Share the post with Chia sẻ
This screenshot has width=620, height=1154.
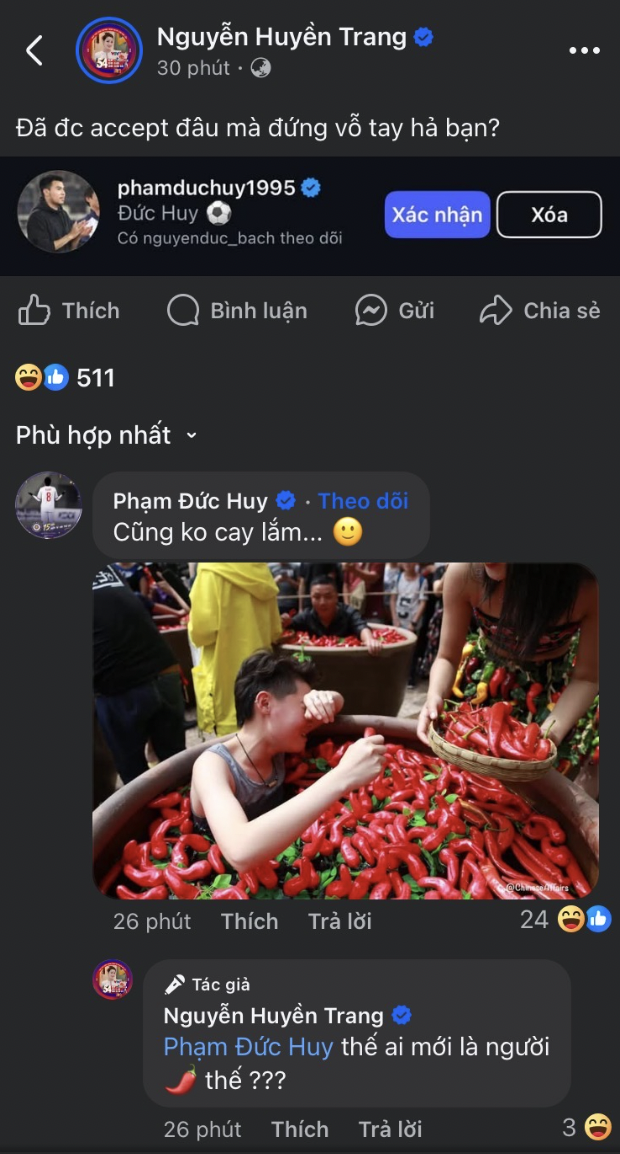[x=540, y=311]
